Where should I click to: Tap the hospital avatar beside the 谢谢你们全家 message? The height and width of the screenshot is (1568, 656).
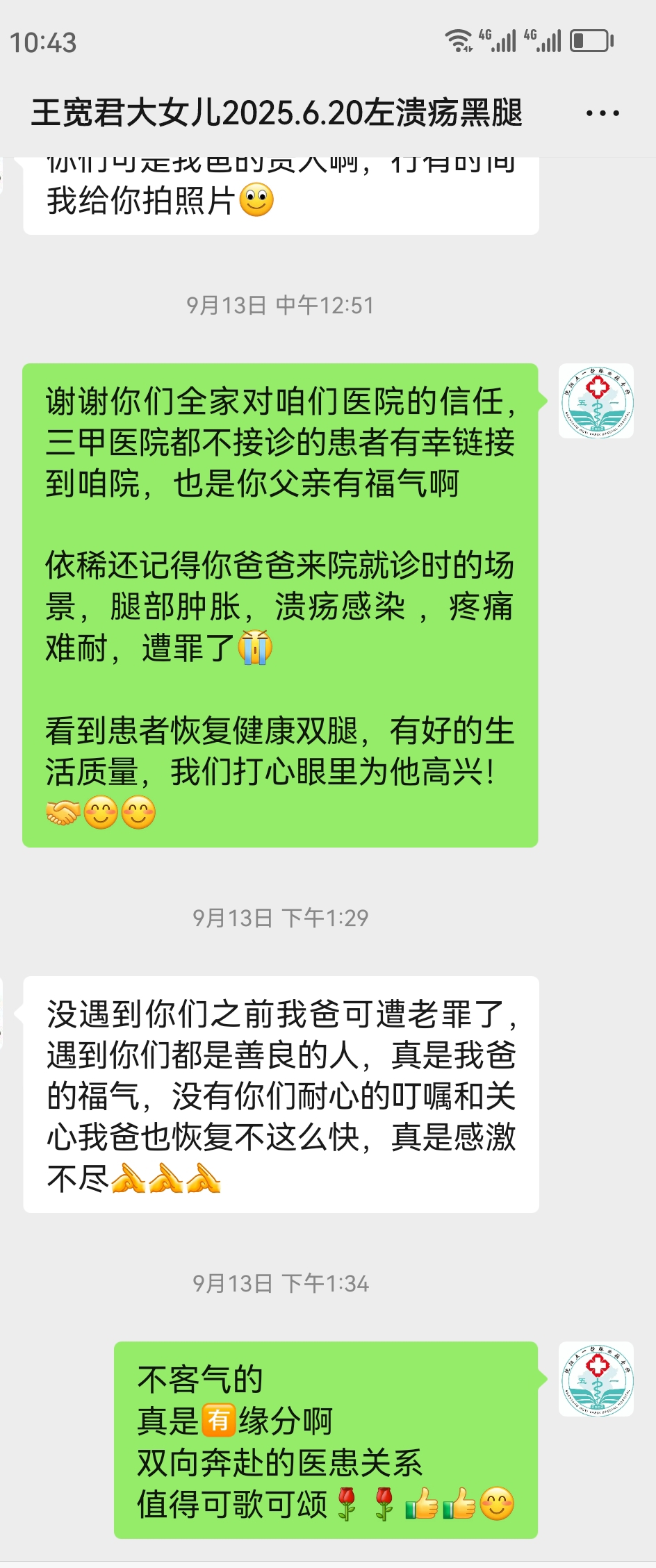(596, 402)
